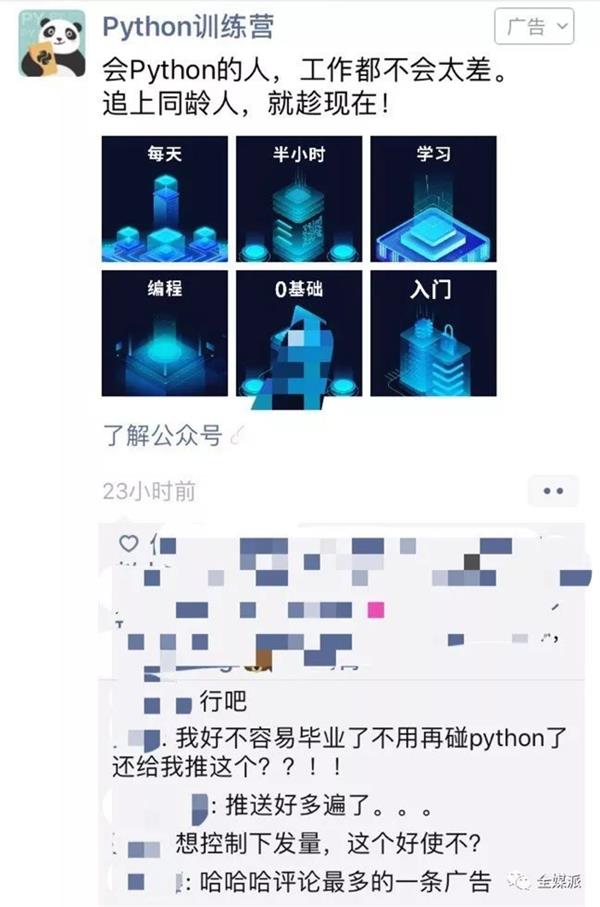Open the 广告 dropdown menu
The height and width of the screenshot is (907, 600).
535,26
